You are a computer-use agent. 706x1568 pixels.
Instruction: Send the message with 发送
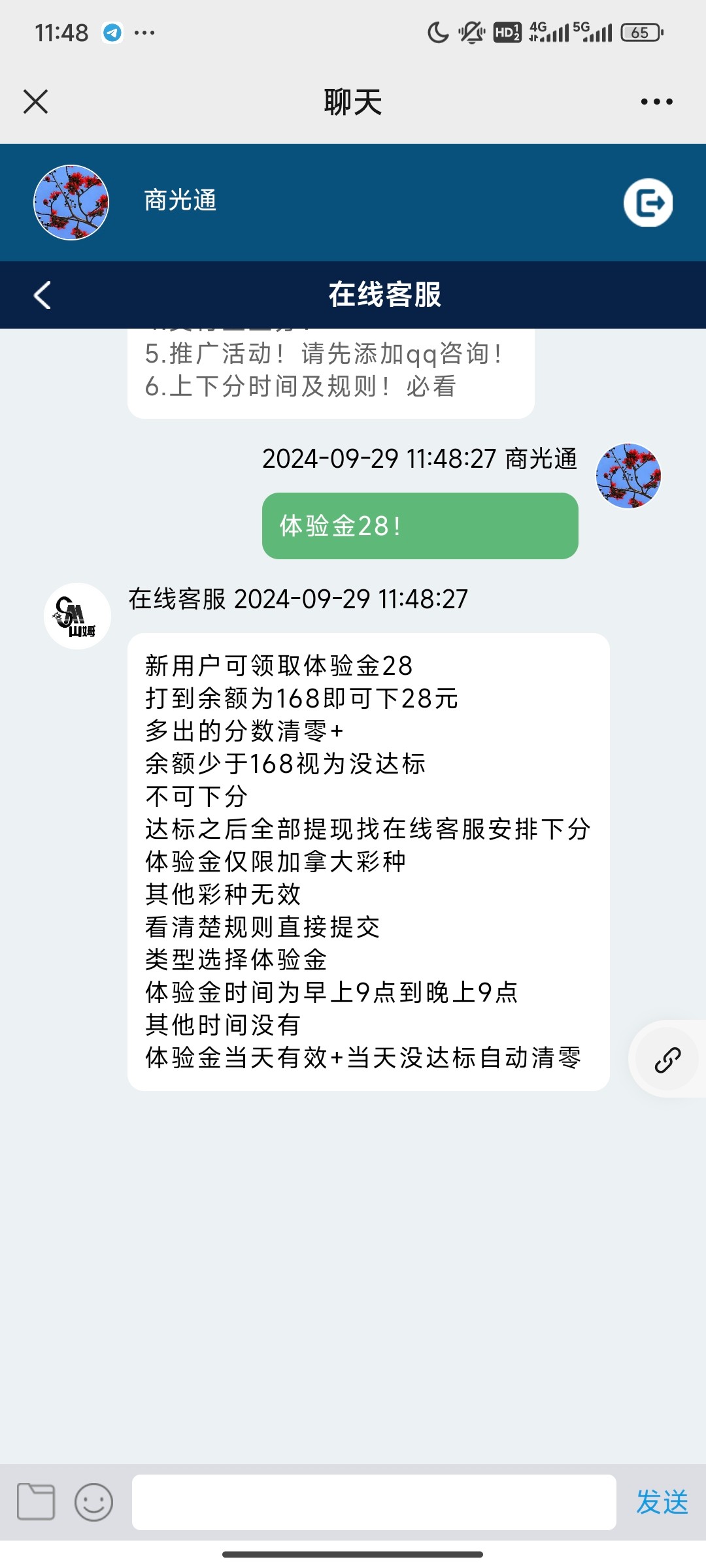(662, 1502)
